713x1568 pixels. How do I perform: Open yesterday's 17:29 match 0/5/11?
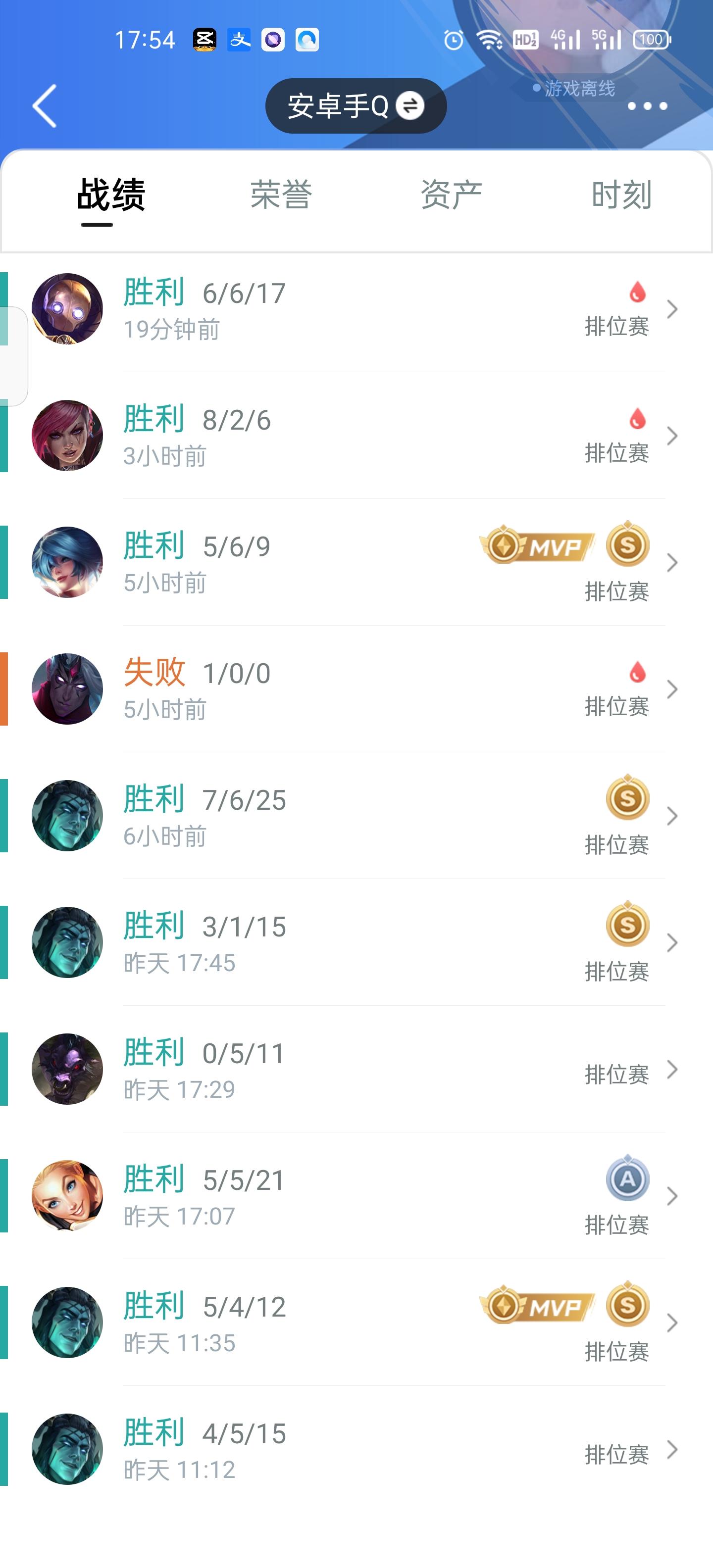[x=365, y=1070]
